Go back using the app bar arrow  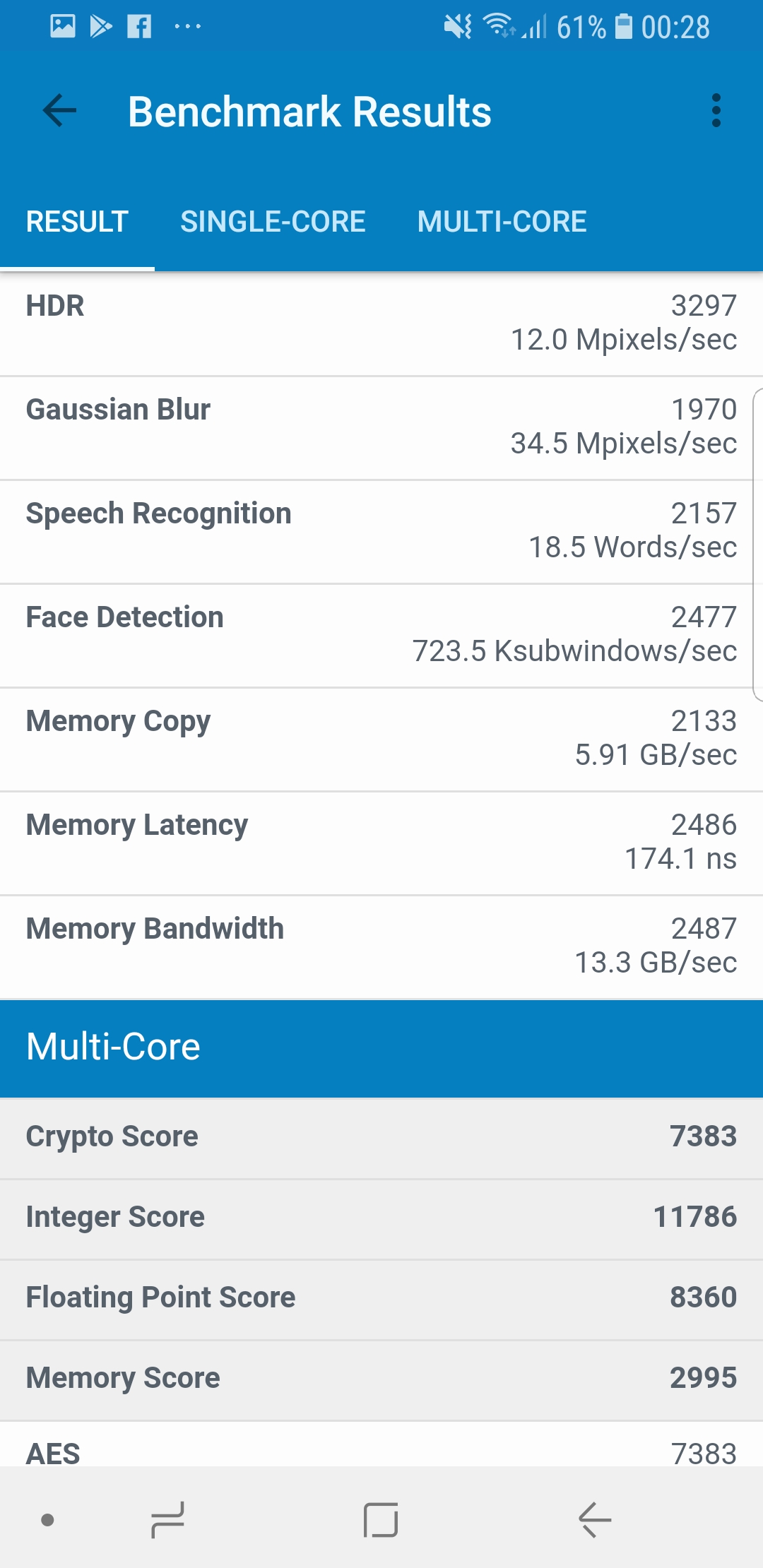(x=59, y=111)
